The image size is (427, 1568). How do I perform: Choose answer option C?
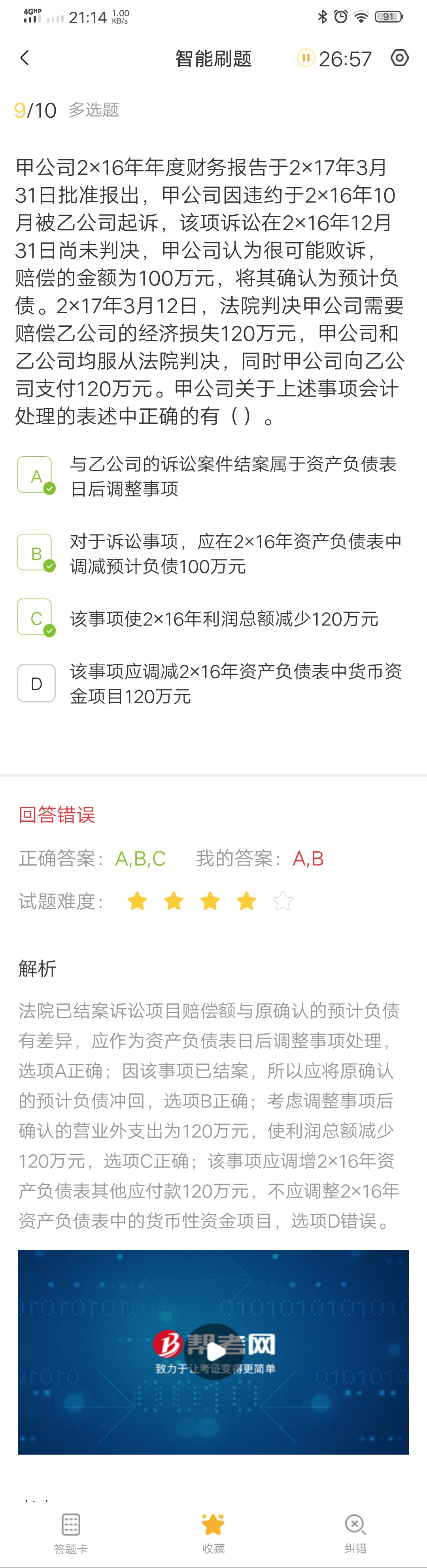[36, 618]
